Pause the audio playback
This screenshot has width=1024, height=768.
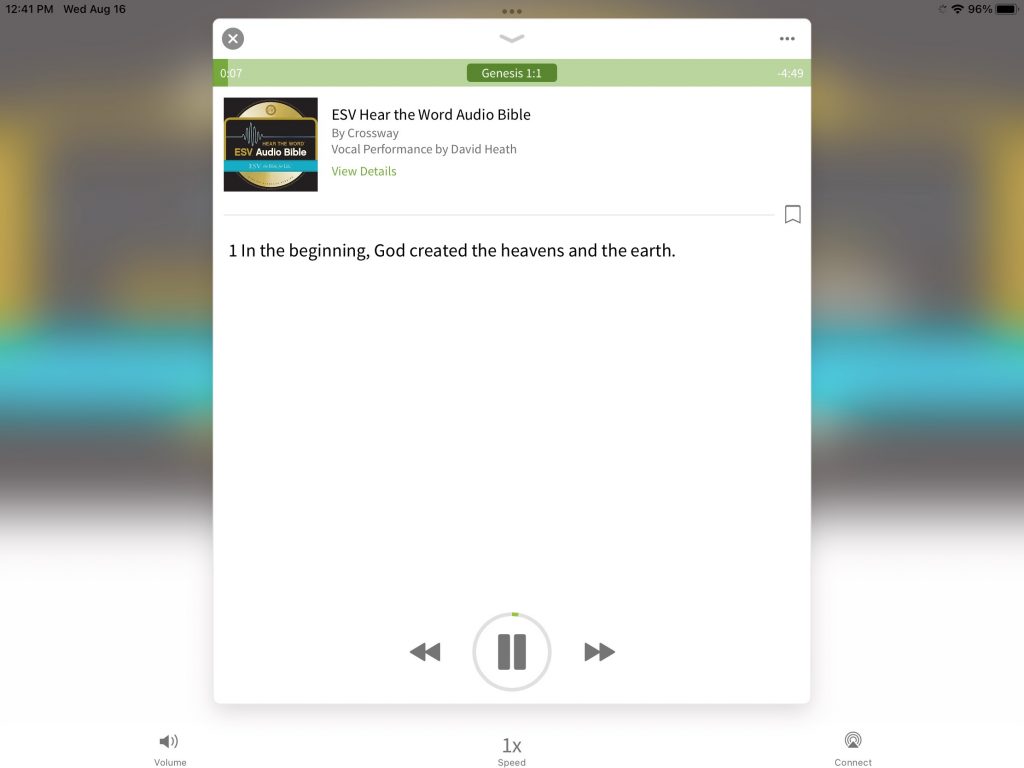point(512,652)
